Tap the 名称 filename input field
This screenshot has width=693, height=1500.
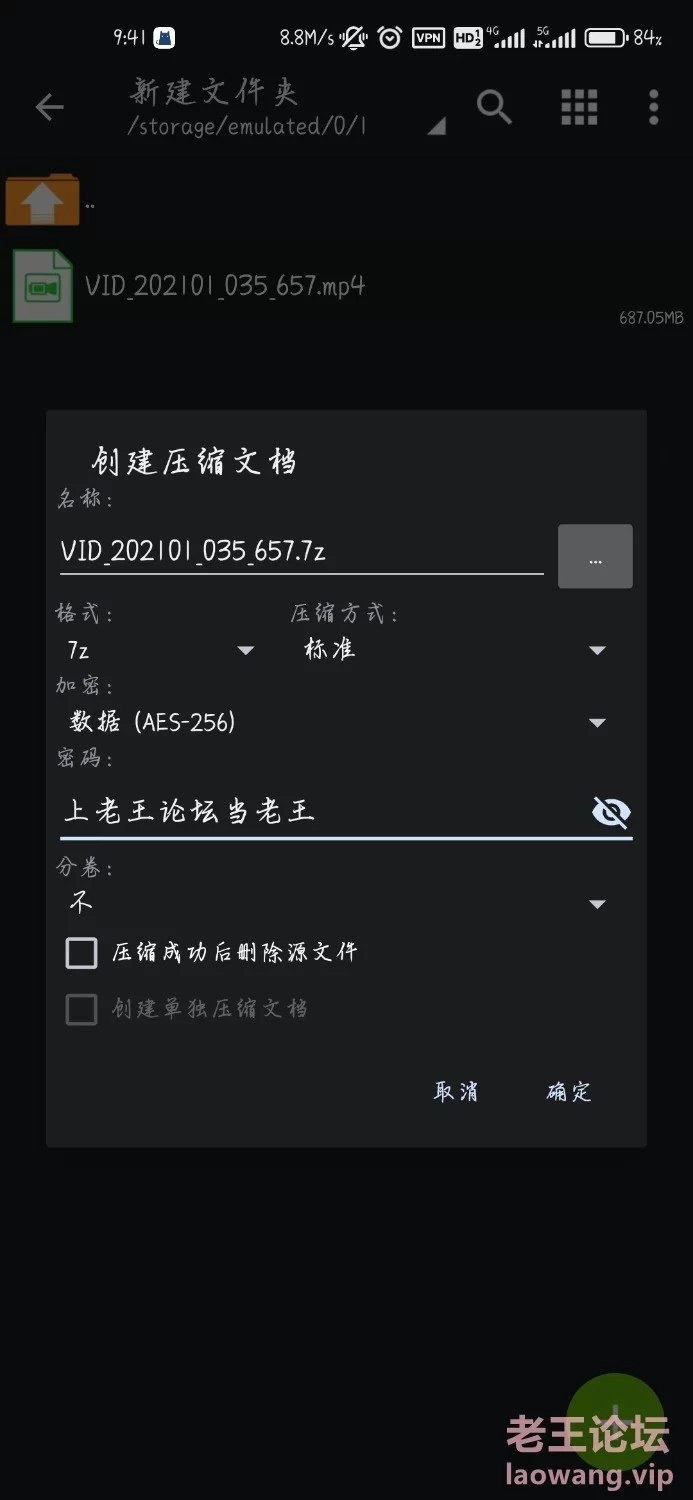(300, 551)
